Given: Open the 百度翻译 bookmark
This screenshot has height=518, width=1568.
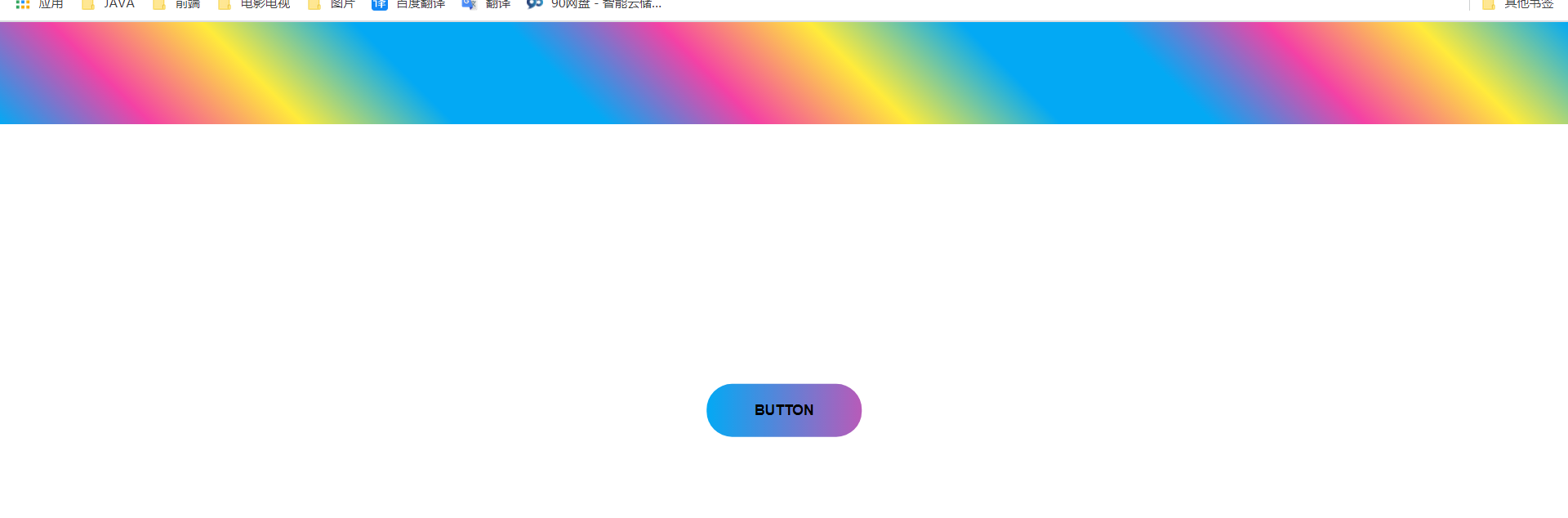Looking at the screenshot, I should (408, 4).
